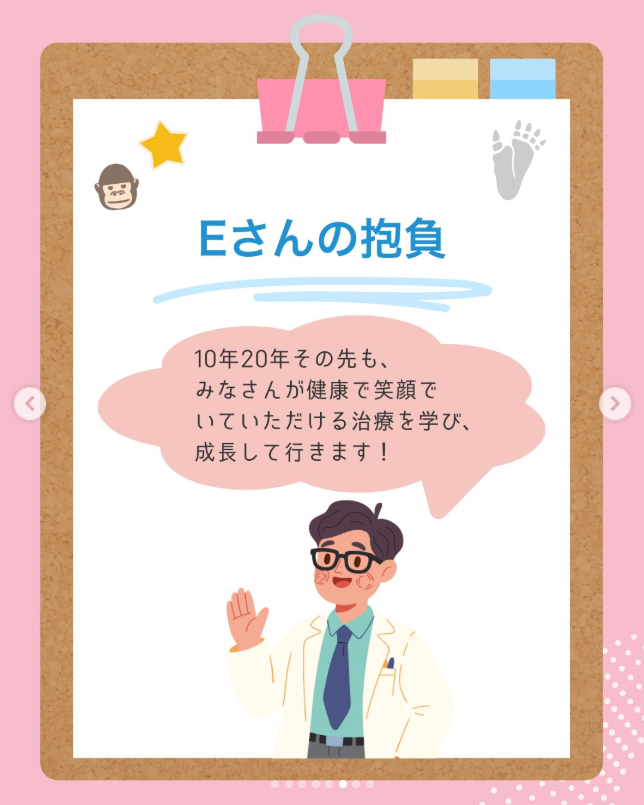Go to the previous carousel slide
The width and height of the screenshot is (644, 805).
[x=30, y=403]
